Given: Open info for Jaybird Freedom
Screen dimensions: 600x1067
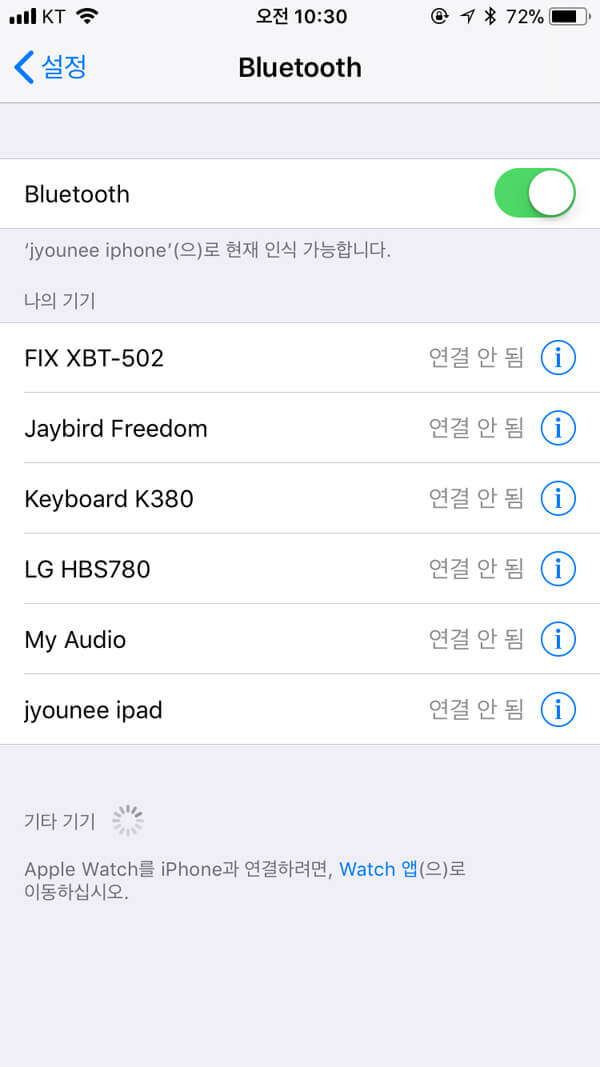Looking at the screenshot, I should [558, 428].
